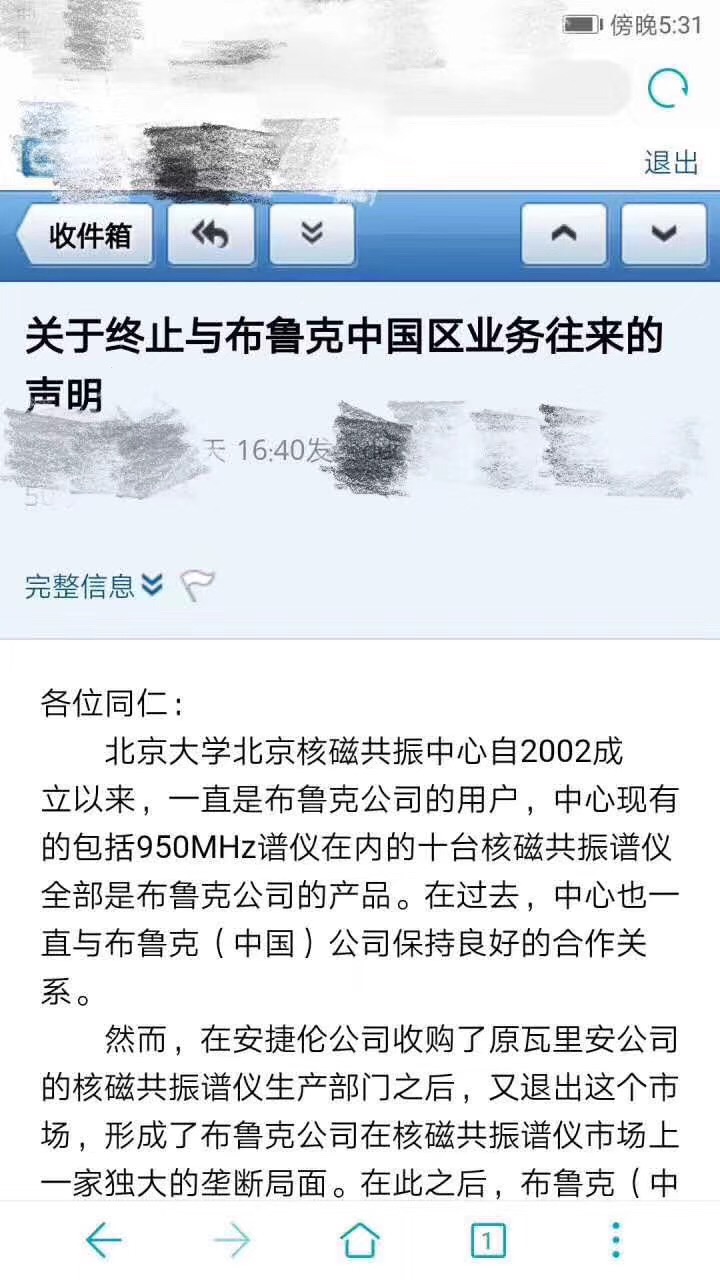The height and width of the screenshot is (1280, 720).
Task: Tap the reply-all double-arrow icon
Action: click(210, 235)
